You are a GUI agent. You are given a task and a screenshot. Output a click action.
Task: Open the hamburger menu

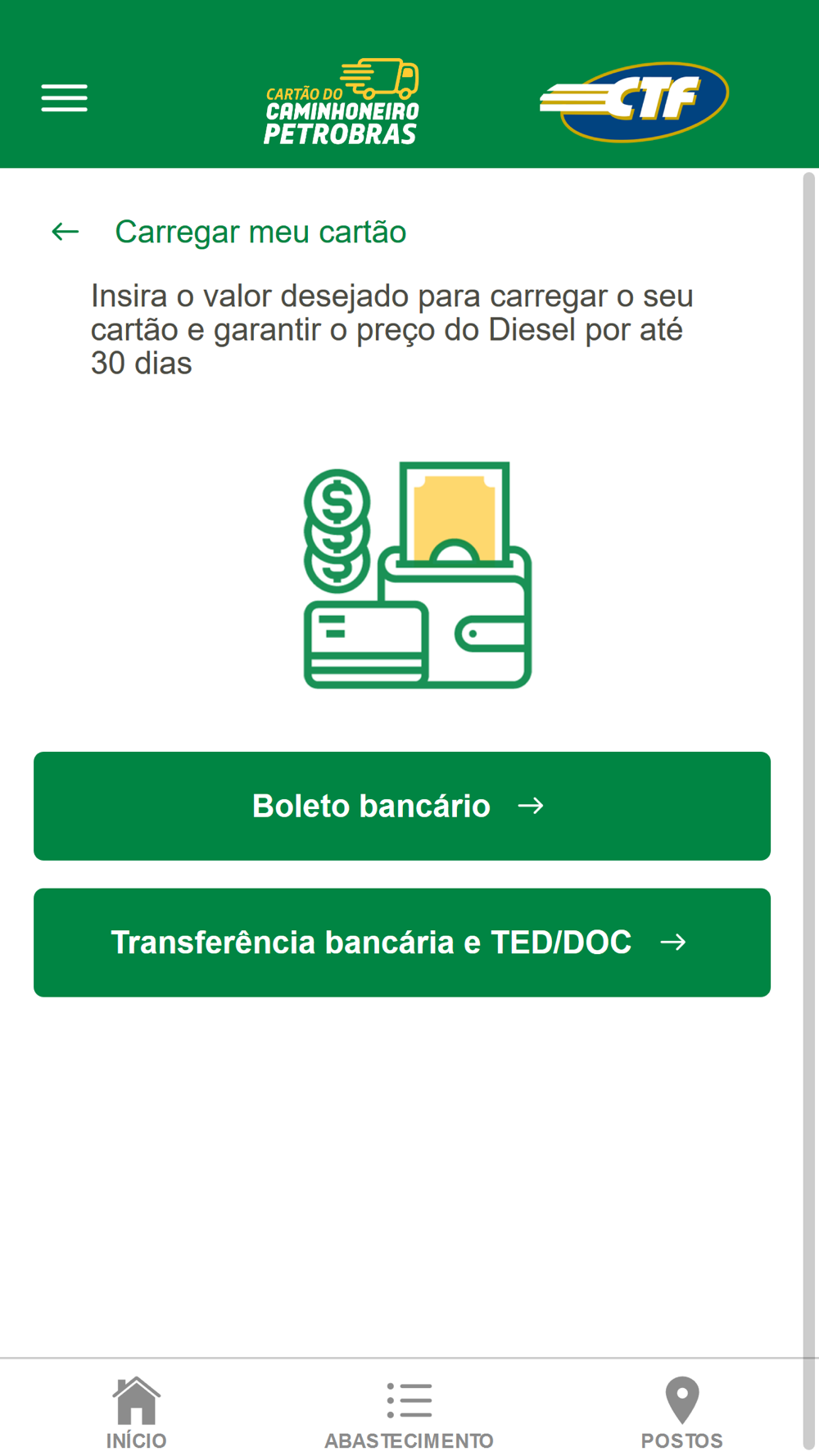[x=65, y=98]
